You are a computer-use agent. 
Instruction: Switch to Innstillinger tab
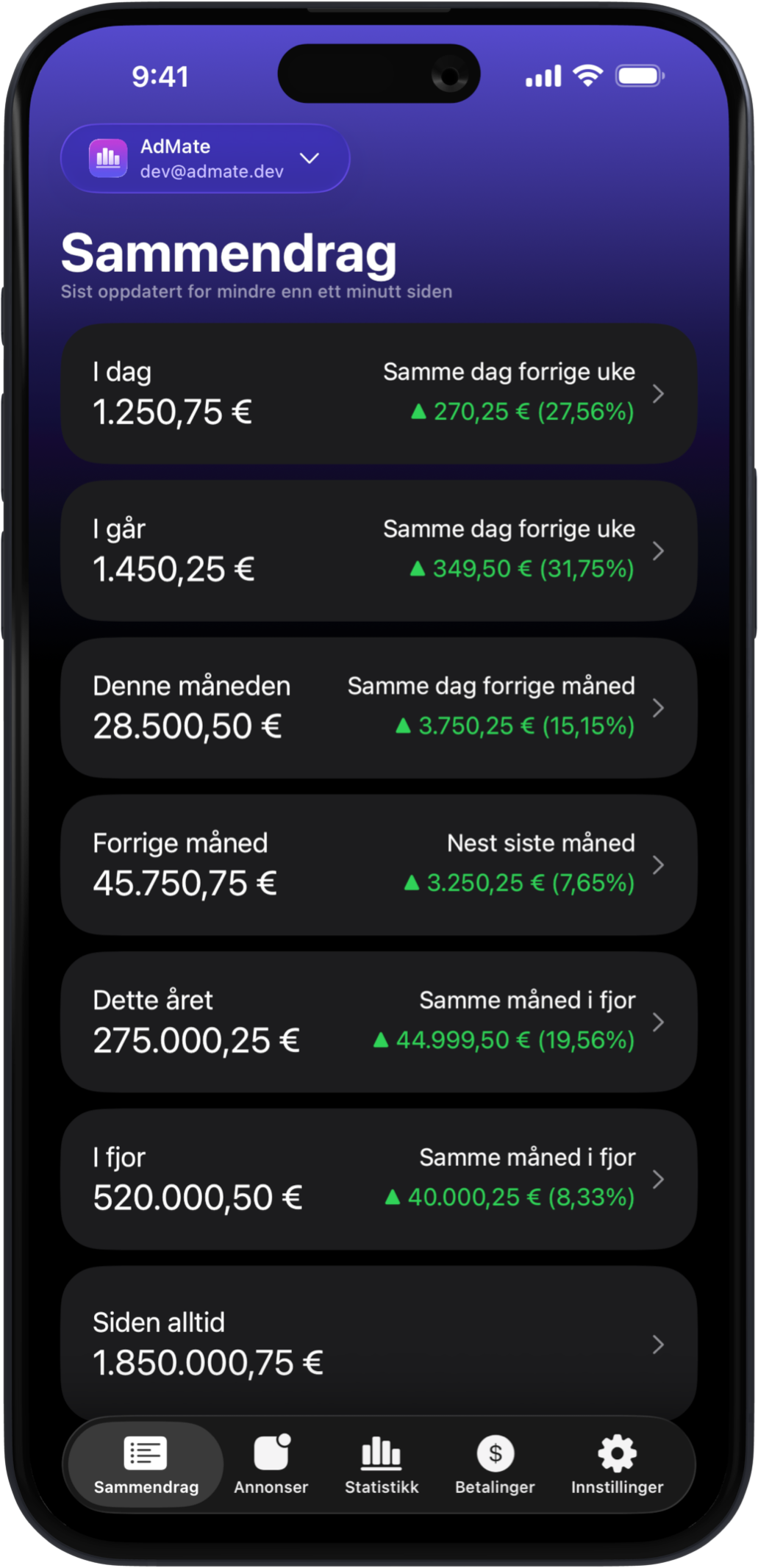click(617, 1464)
